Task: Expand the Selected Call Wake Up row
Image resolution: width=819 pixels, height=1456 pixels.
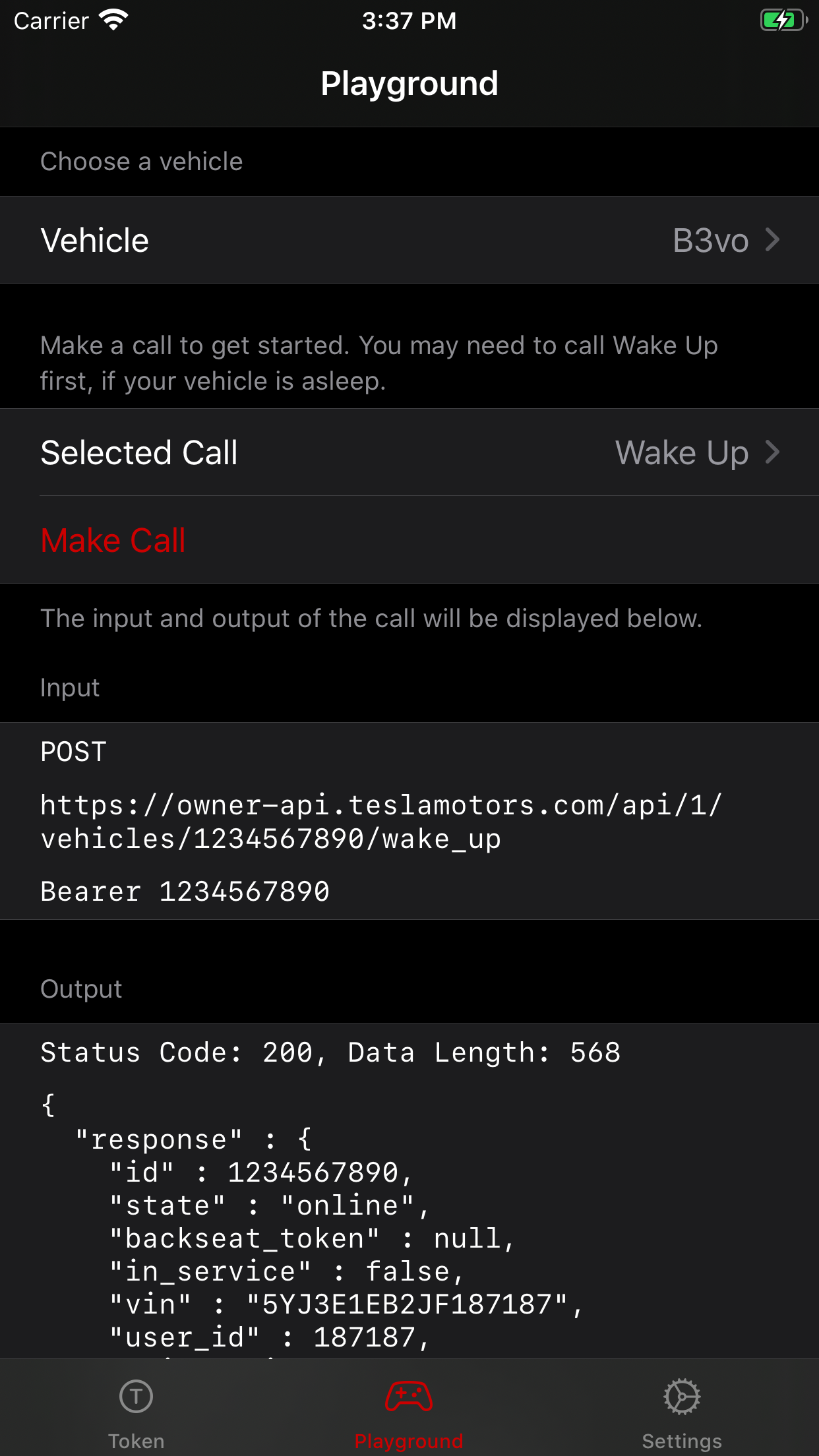Action: 409,452
